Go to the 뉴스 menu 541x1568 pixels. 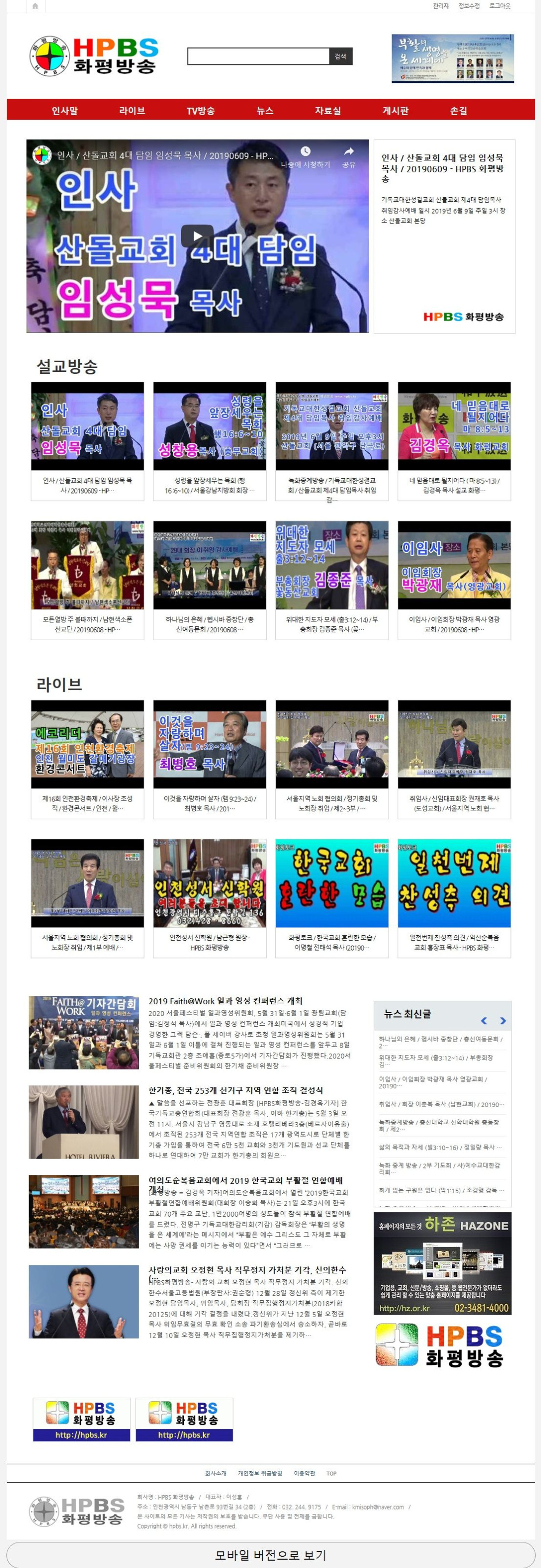(x=265, y=110)
